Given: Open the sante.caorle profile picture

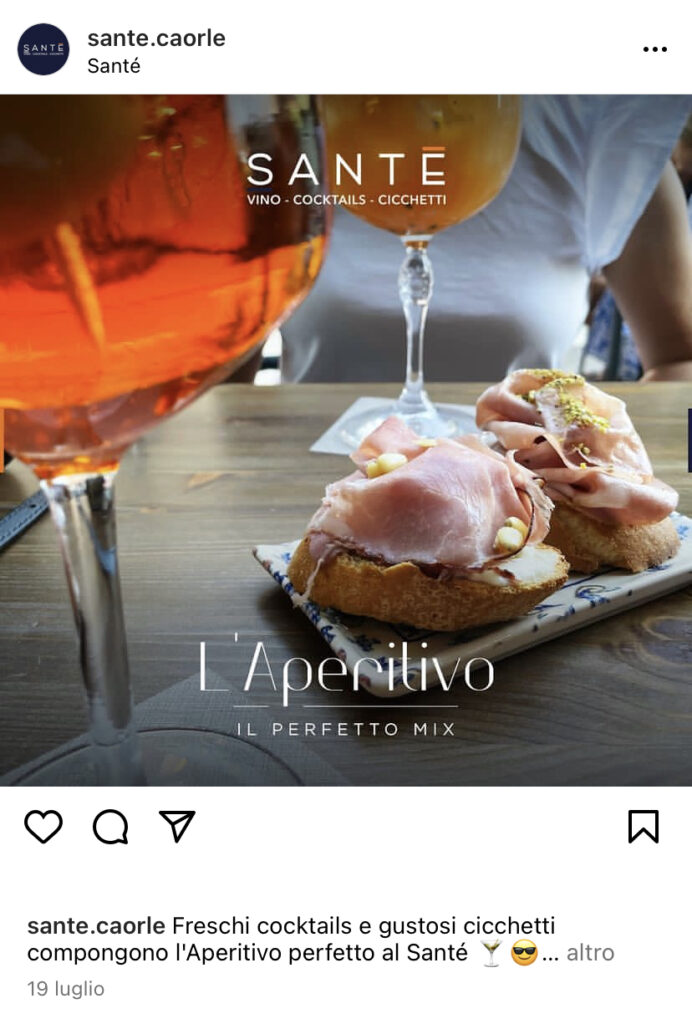Looking at the screenshot, I should (43, 49).
